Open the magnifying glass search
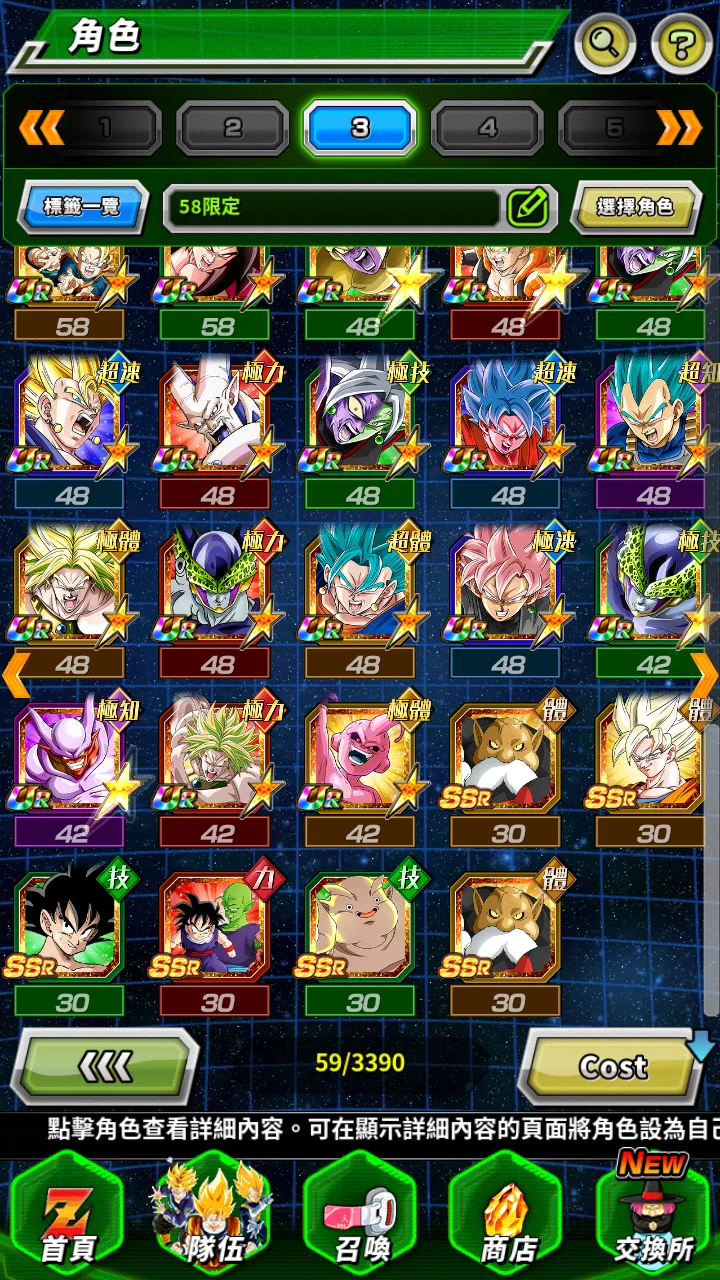Viewport: 720px width, 1280px height. tap(606, 44)
